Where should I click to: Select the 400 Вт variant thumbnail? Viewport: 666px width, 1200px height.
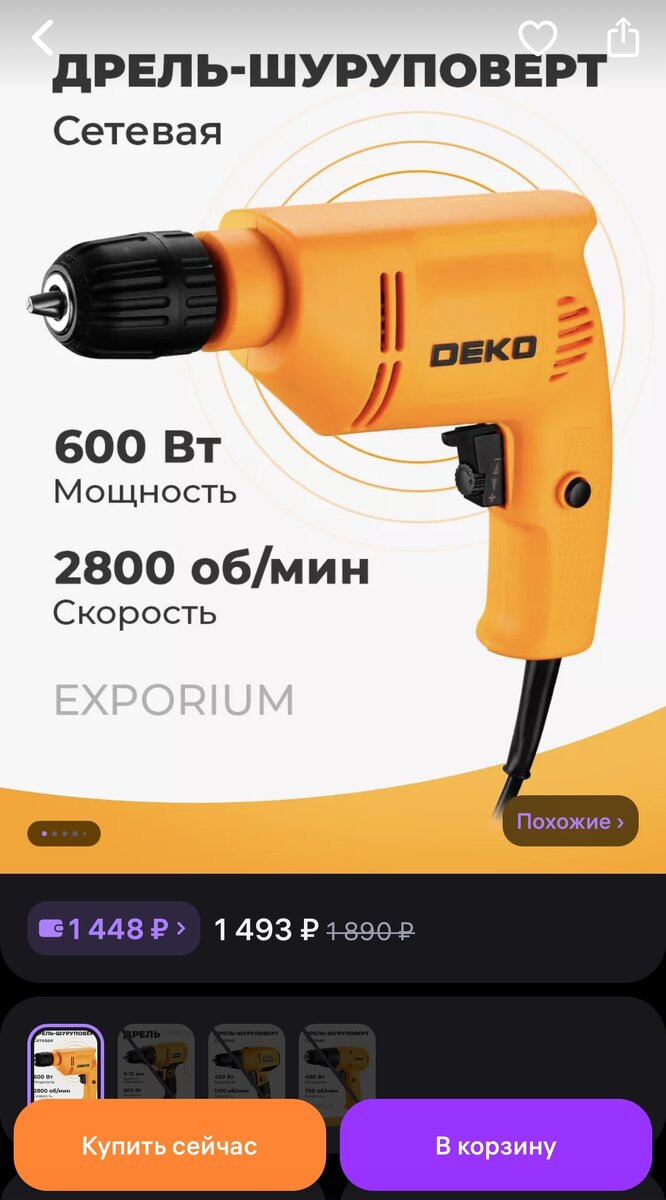coord(338,1062)
